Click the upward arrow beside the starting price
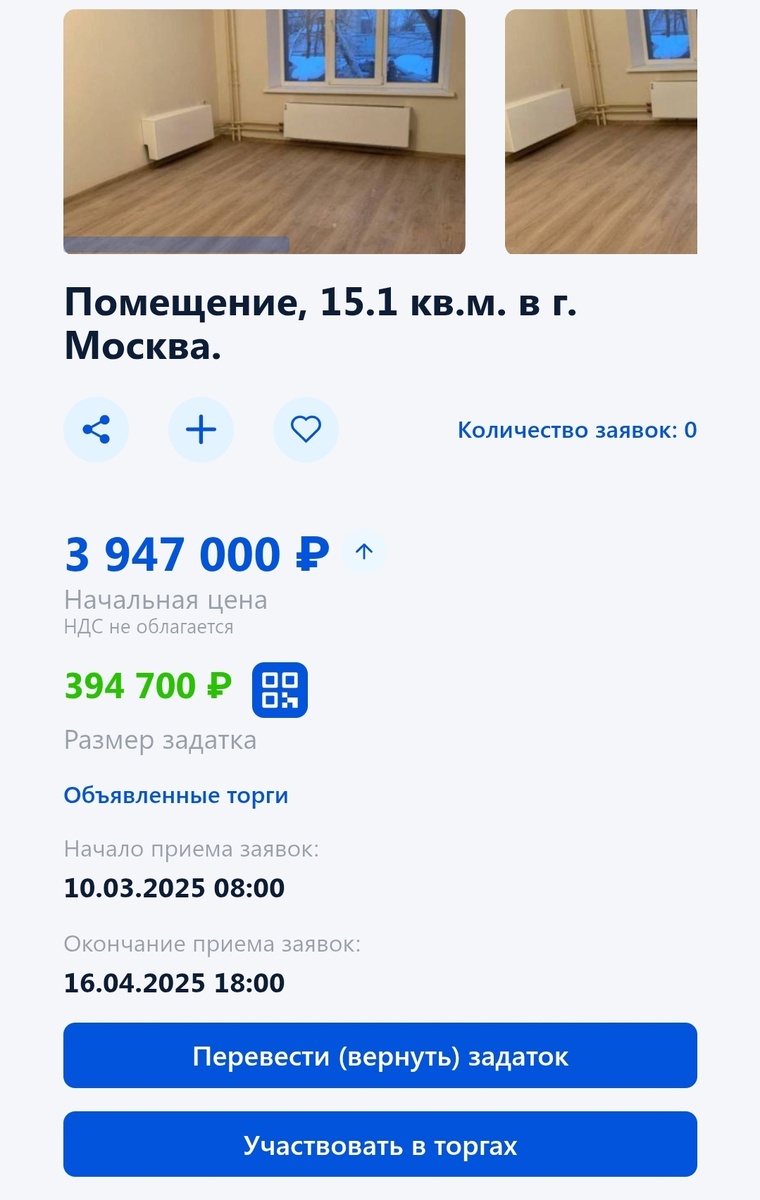The width and height of the screenshot is (760, 1200). tap(364, 551)
